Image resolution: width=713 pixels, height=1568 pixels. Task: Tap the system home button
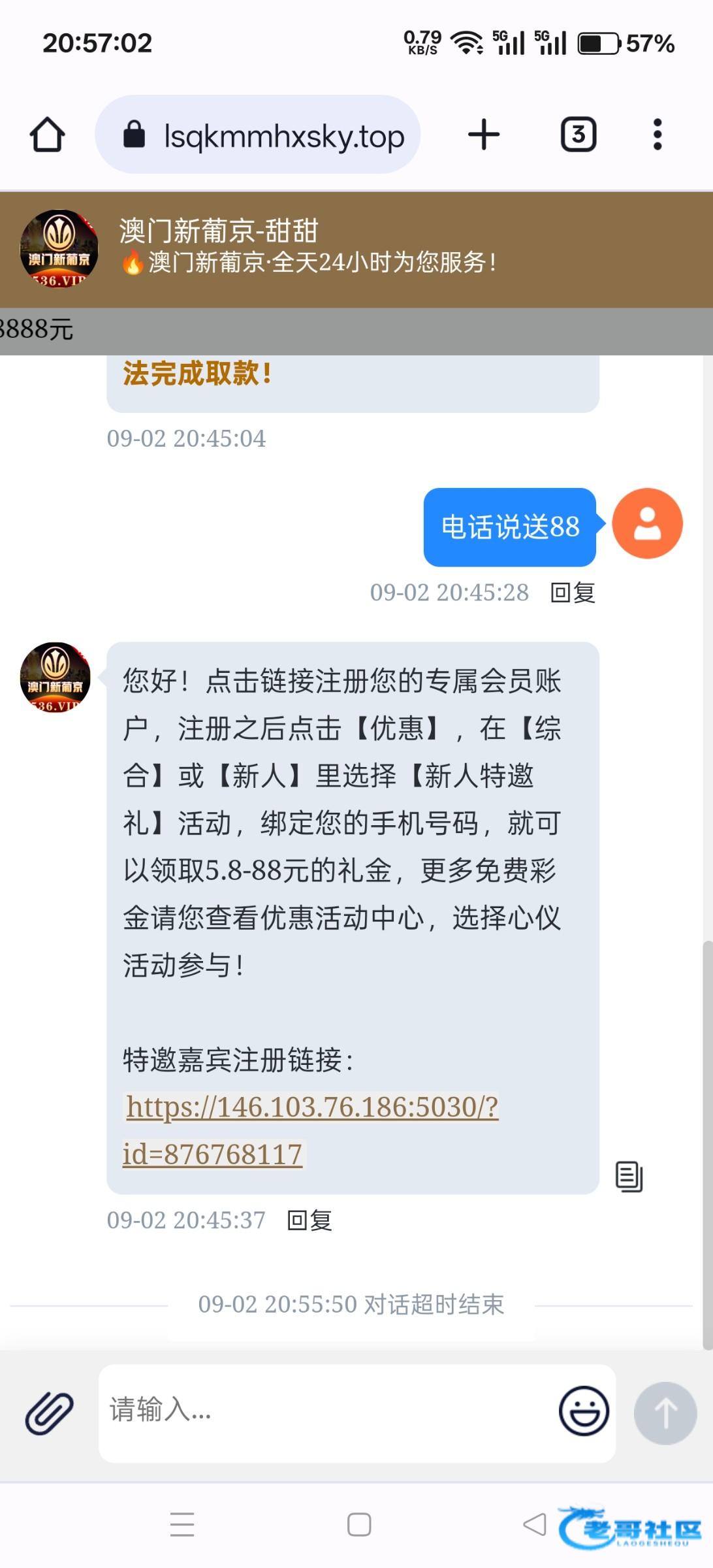click(359, 1524)
